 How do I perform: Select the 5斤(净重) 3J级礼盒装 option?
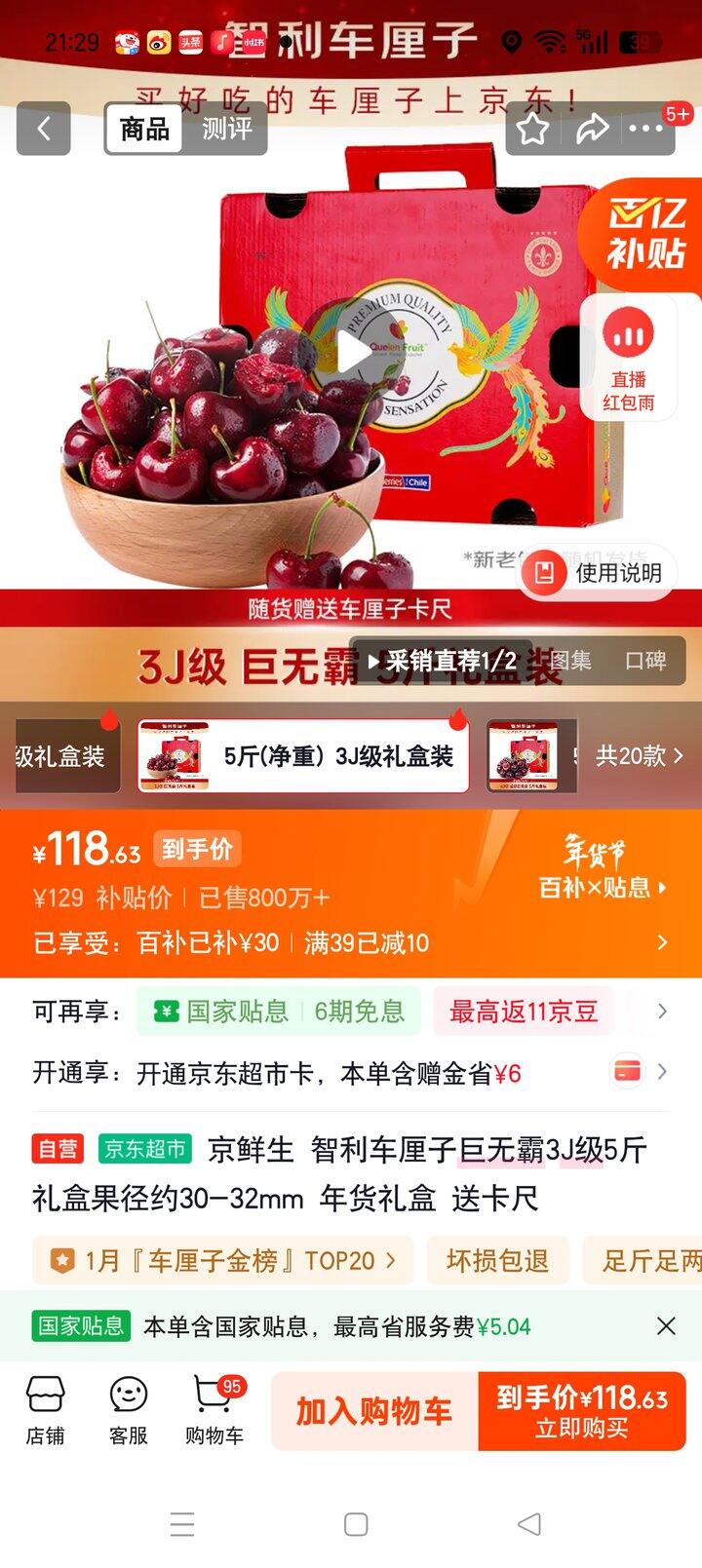tap(303, 756)
